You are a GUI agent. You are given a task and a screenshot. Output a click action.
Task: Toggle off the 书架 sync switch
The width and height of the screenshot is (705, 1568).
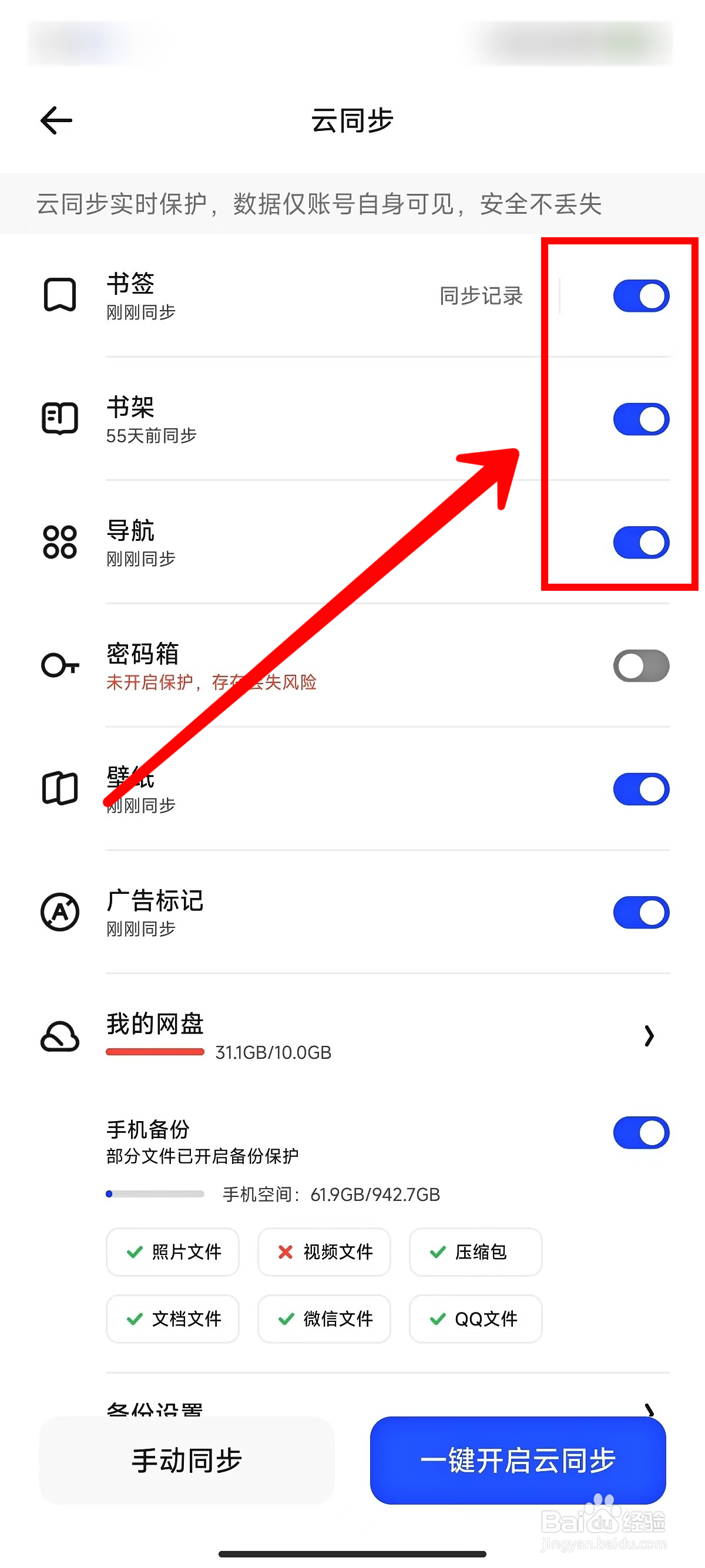click(x=640, y=418)
